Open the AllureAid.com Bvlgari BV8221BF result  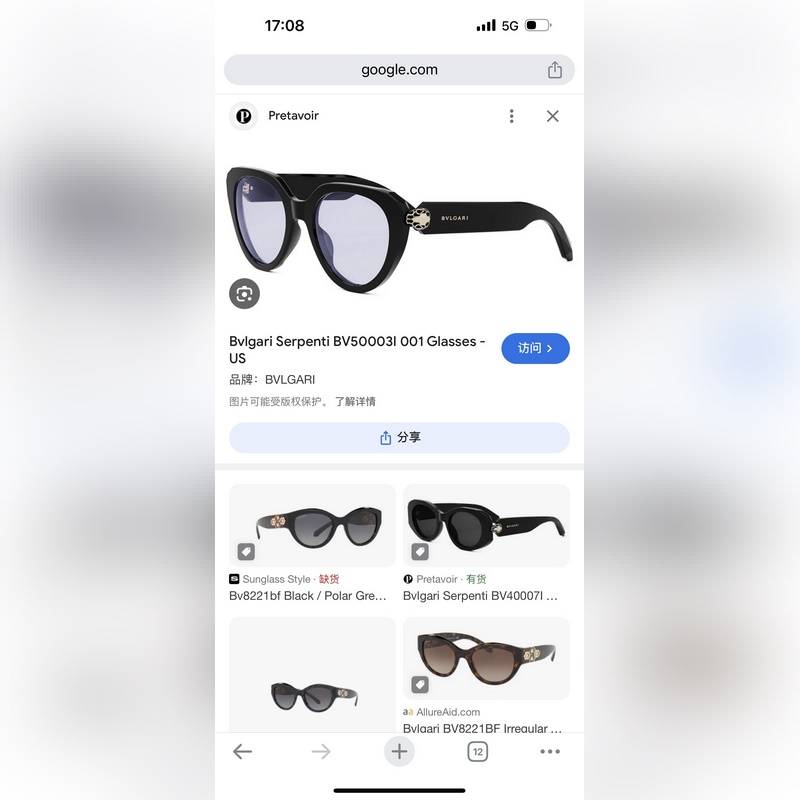coord(486,675)
